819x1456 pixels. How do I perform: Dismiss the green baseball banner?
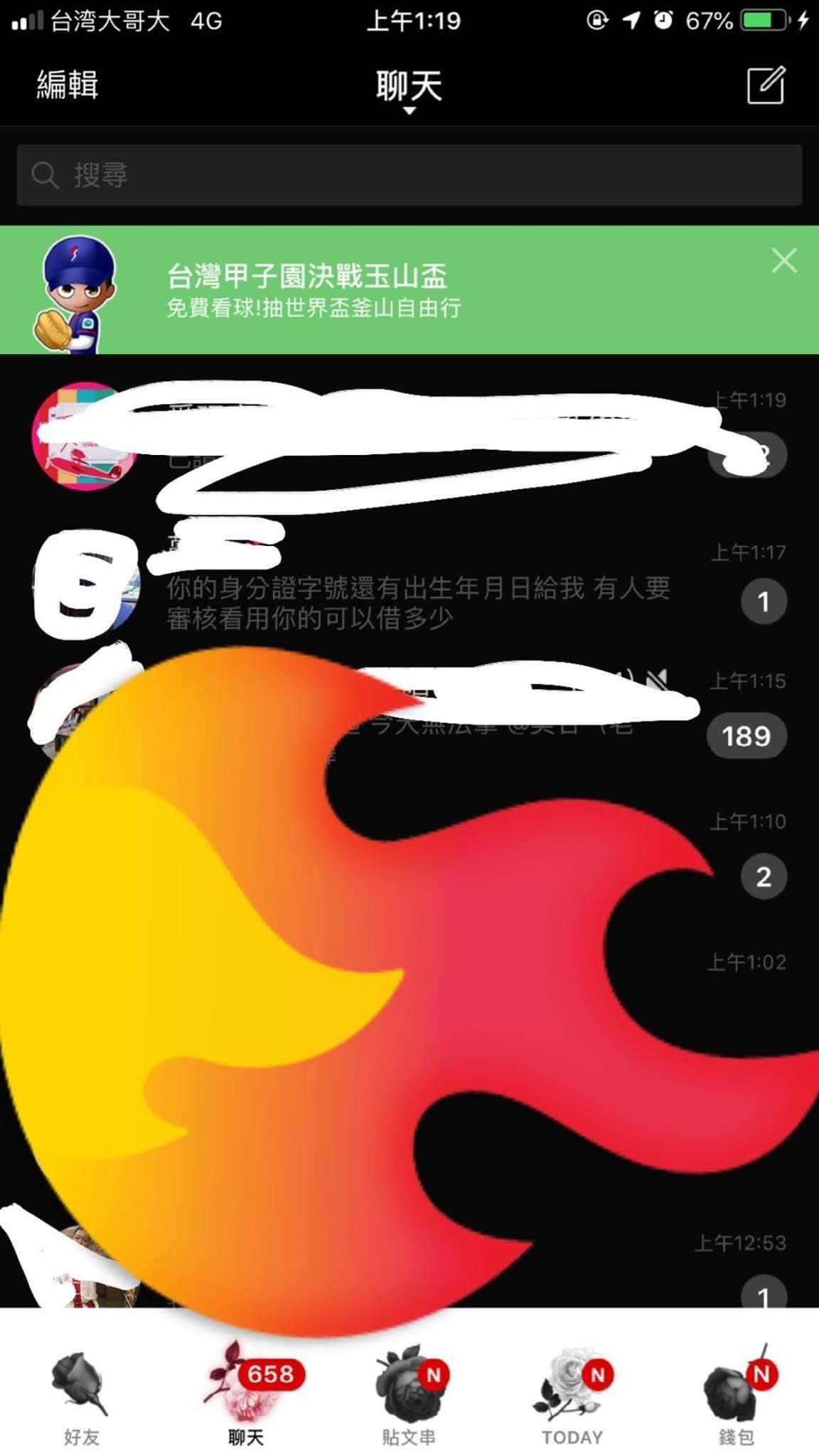coord(784,261)
